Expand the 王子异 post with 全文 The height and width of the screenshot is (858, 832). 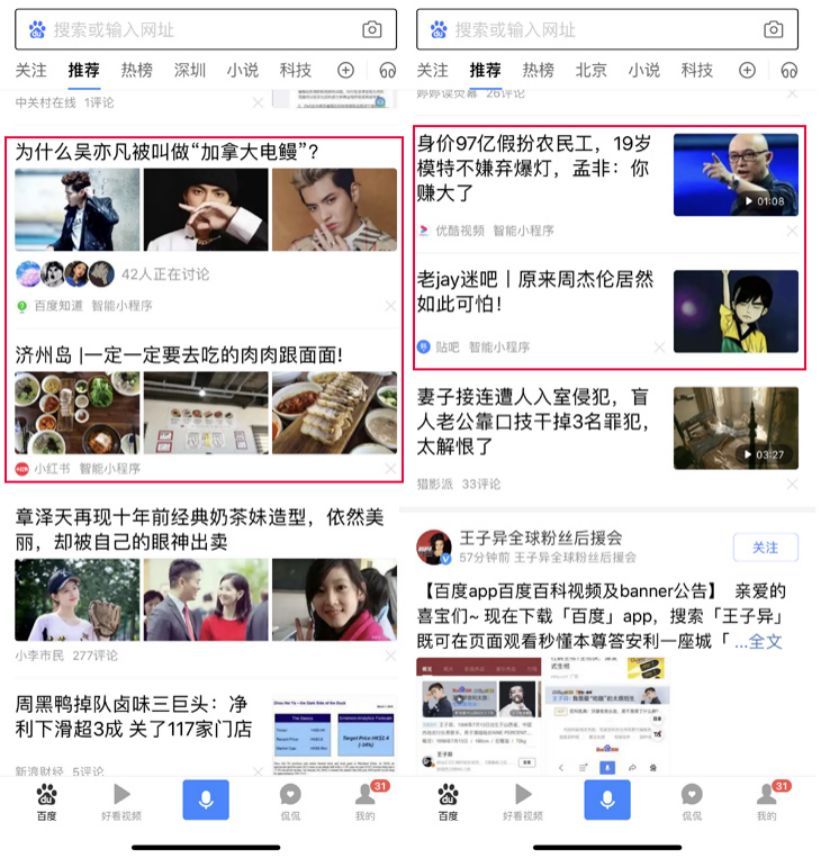coord(764,641)
